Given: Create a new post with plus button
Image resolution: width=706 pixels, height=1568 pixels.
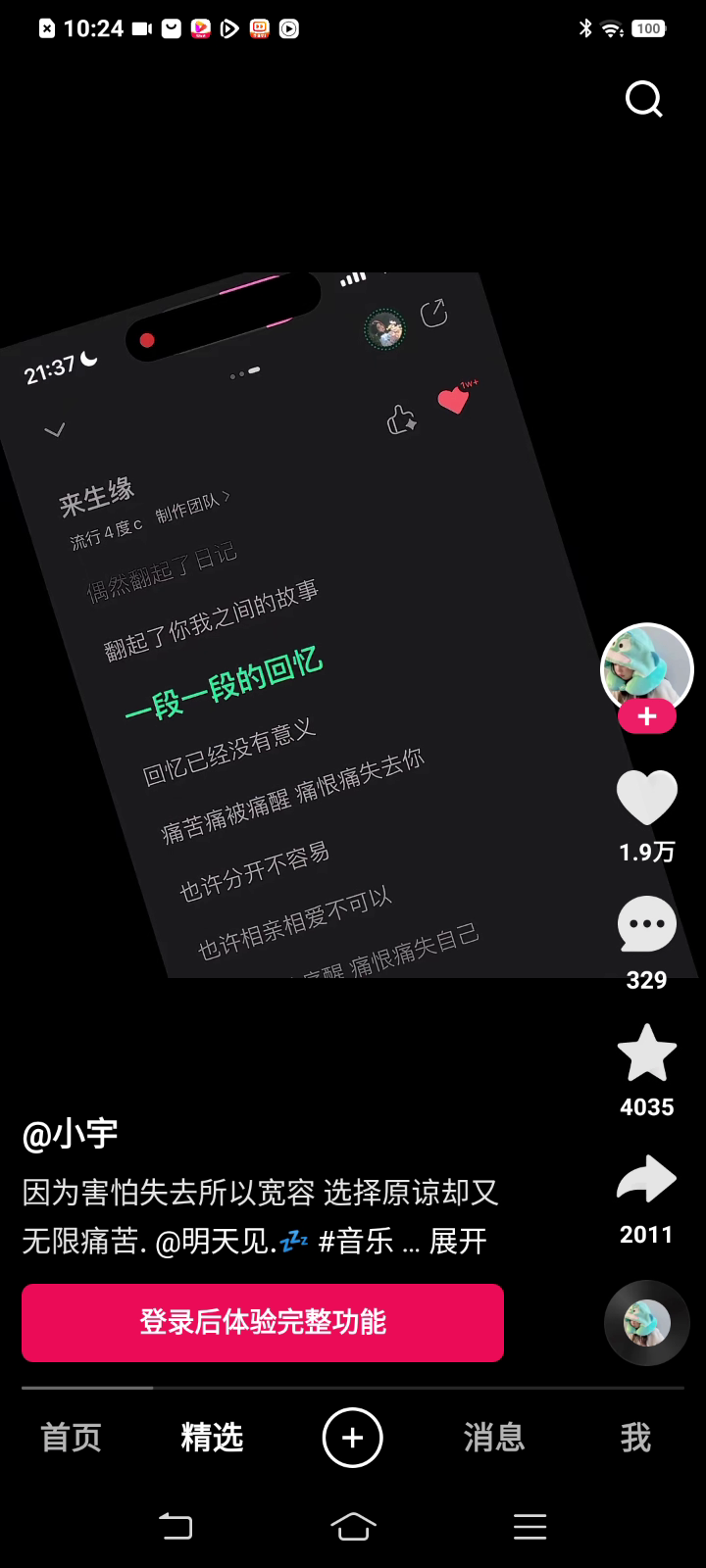Looking at the screenshot, I should click(352, 1438).
